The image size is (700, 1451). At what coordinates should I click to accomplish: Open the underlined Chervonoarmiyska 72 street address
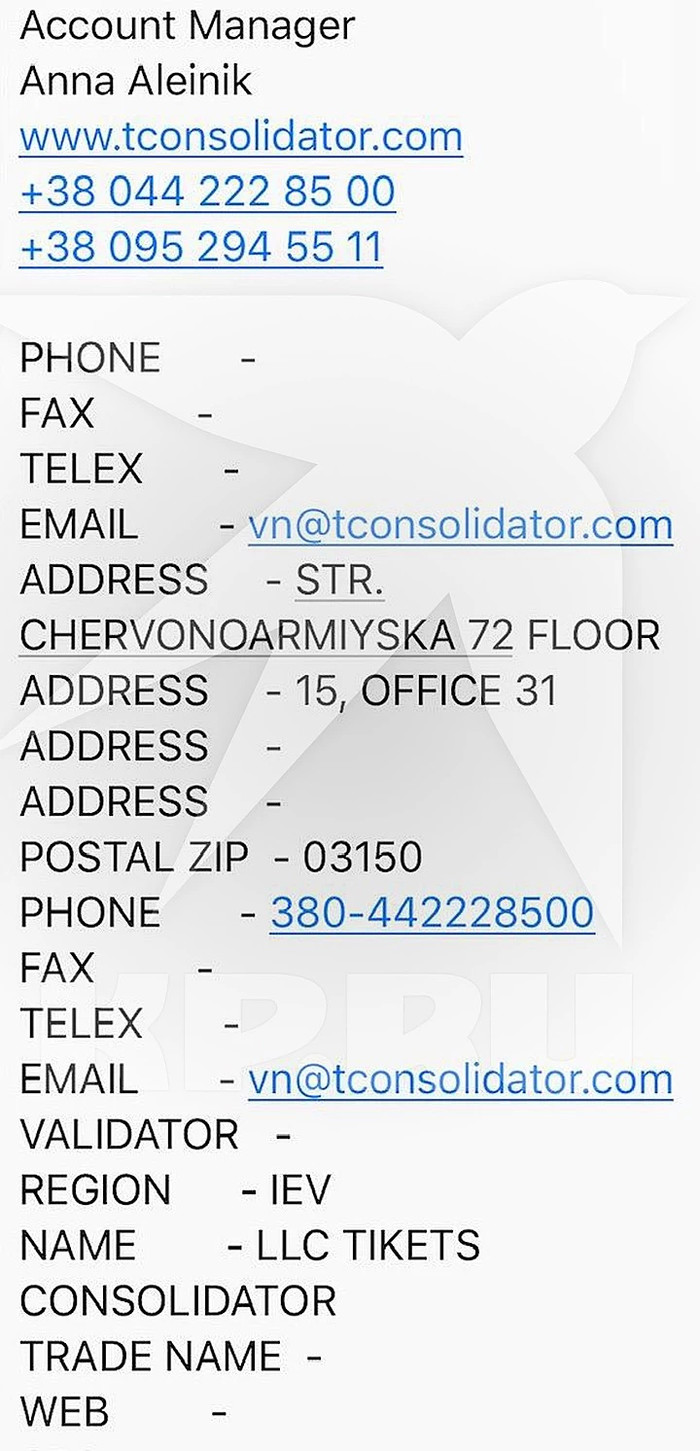tap(266, 636)
